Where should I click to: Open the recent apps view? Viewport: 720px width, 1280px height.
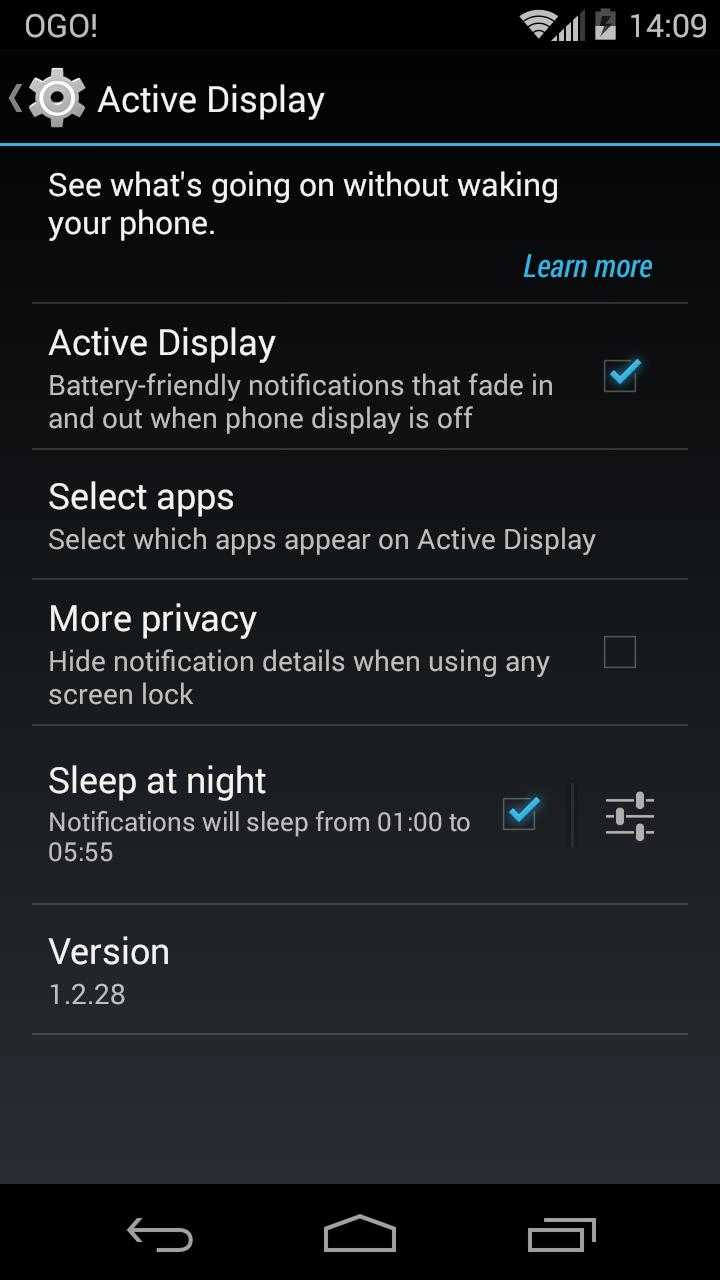point(561,1235)
